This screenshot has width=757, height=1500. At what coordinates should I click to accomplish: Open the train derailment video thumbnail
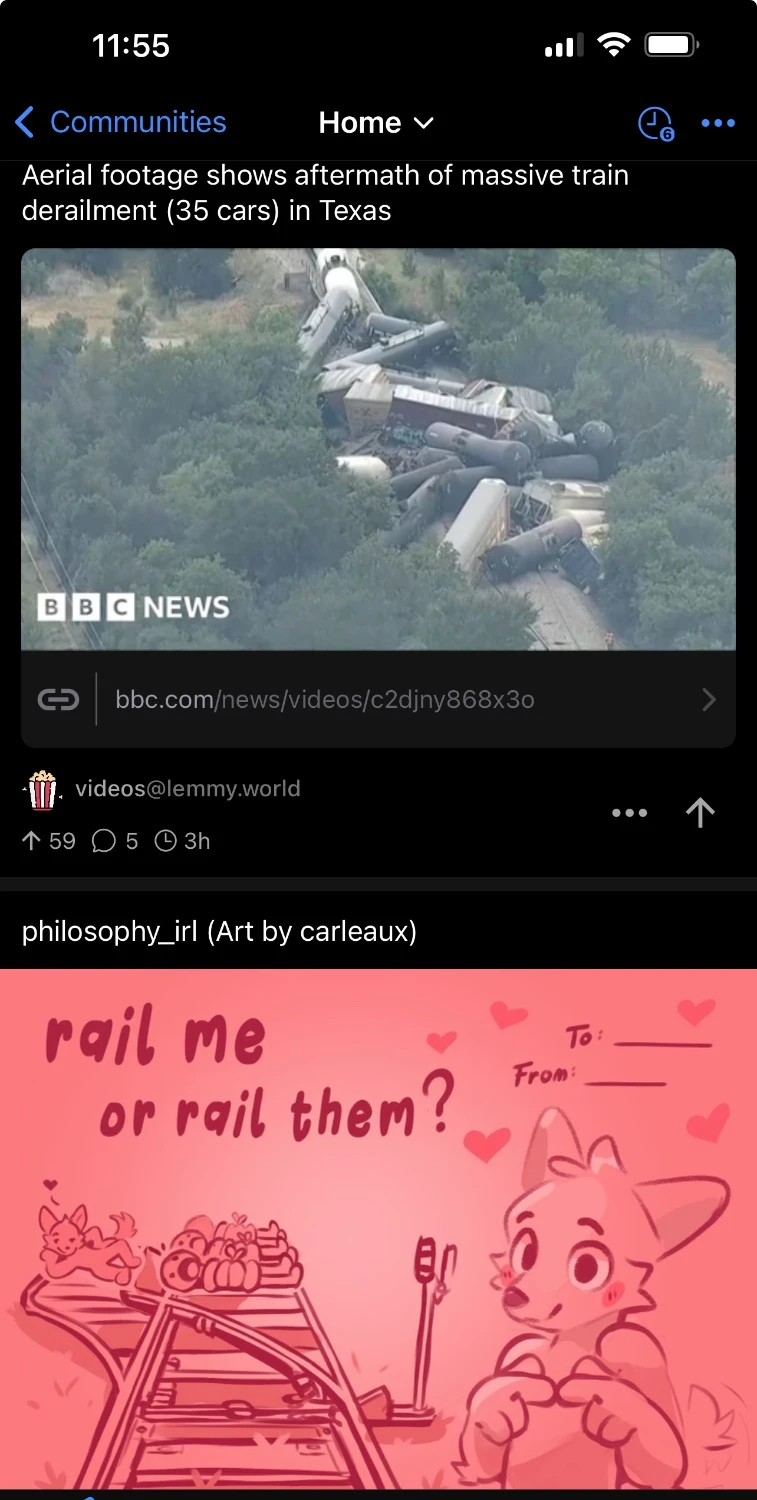point(378,449)
